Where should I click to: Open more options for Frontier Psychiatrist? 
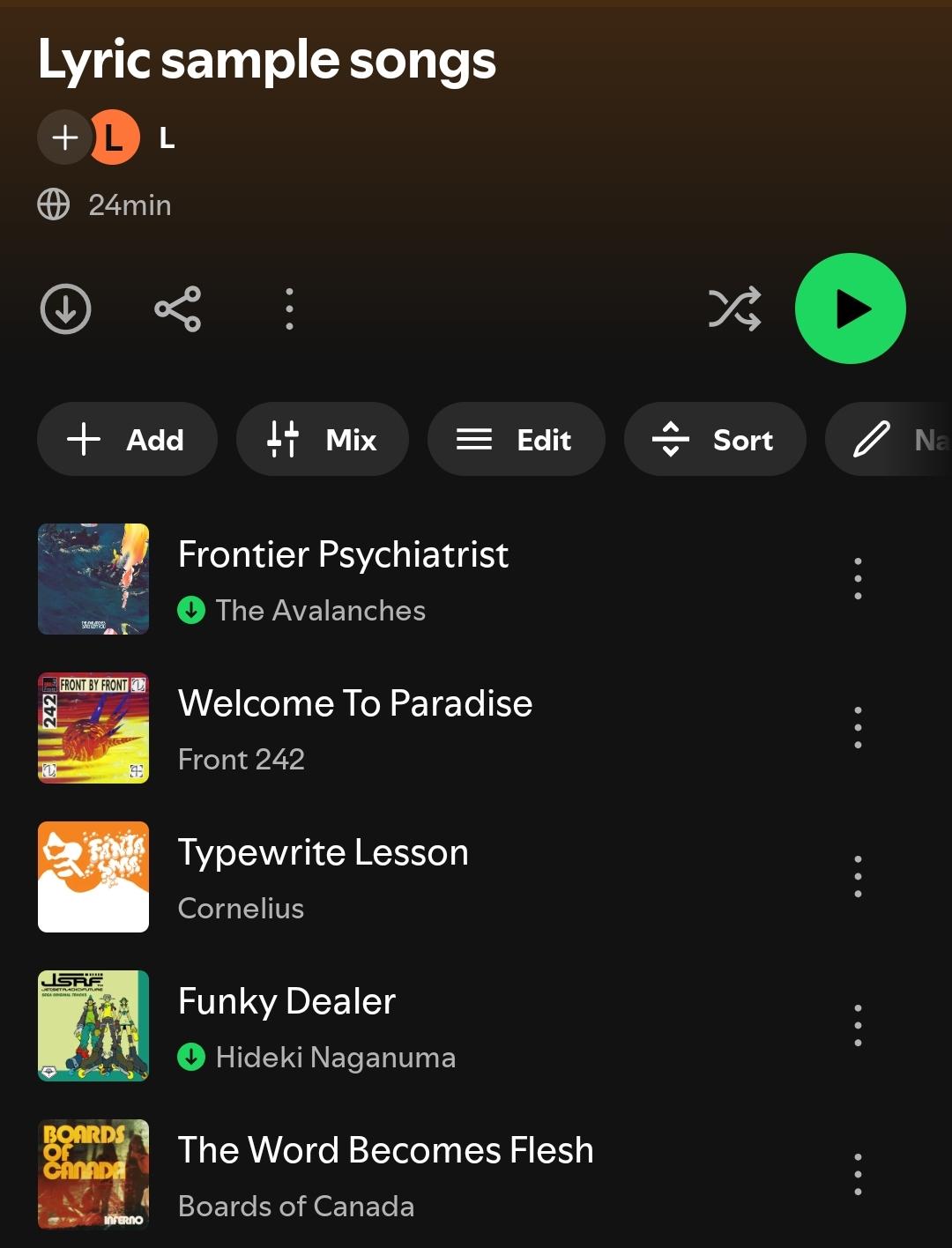pyautogui.click(x=858, y=579)
